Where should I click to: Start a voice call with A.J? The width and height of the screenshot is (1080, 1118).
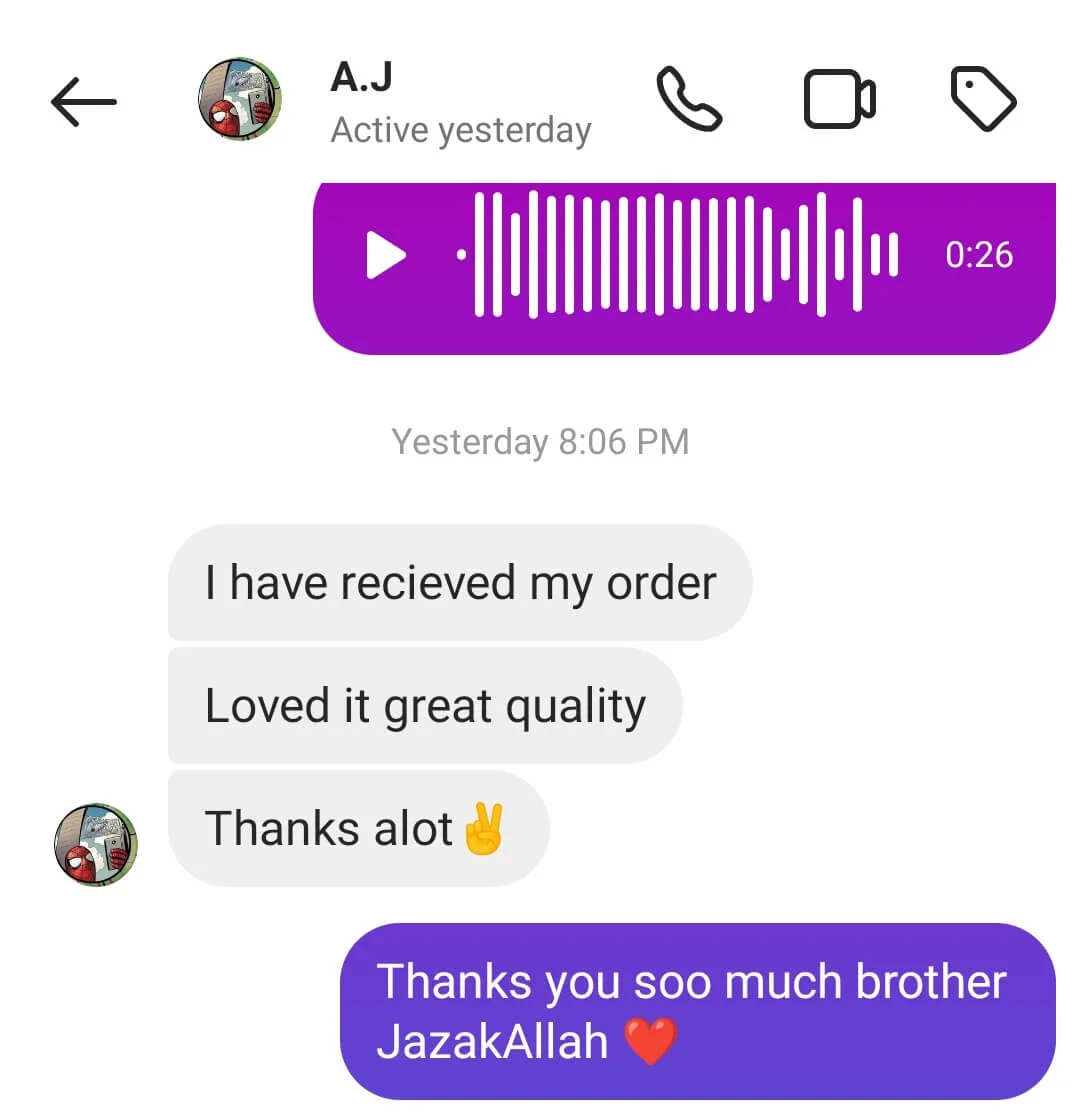point(689,99)
